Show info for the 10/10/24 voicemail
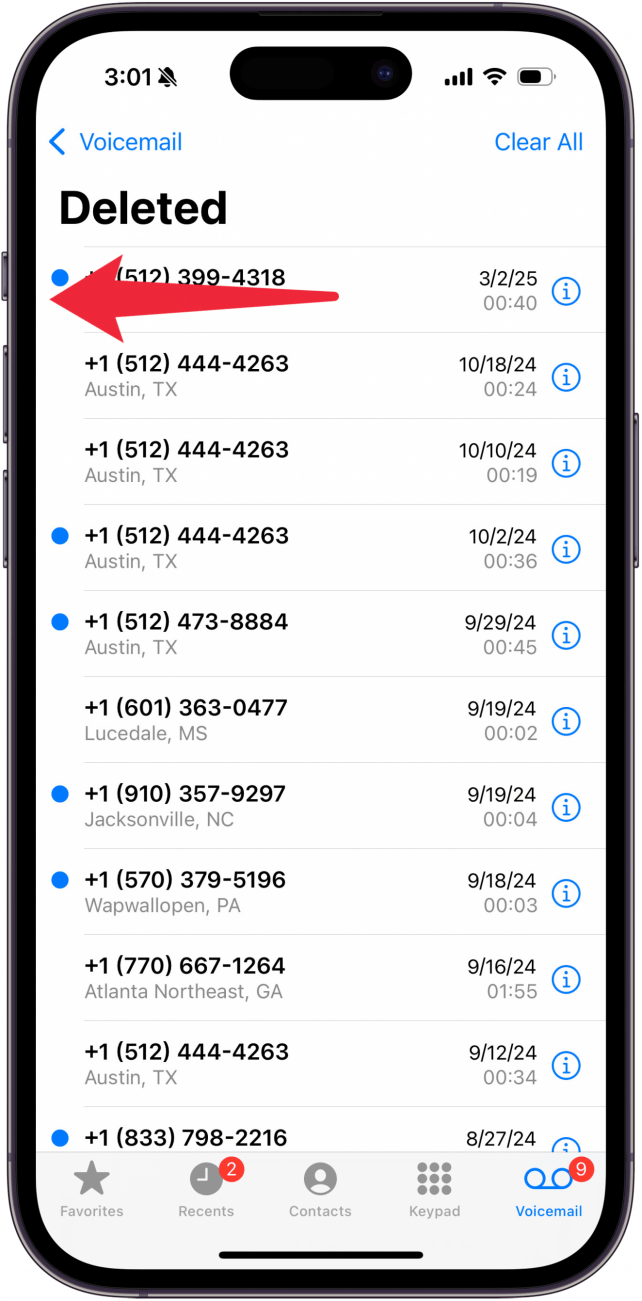 tap(566, 463)
